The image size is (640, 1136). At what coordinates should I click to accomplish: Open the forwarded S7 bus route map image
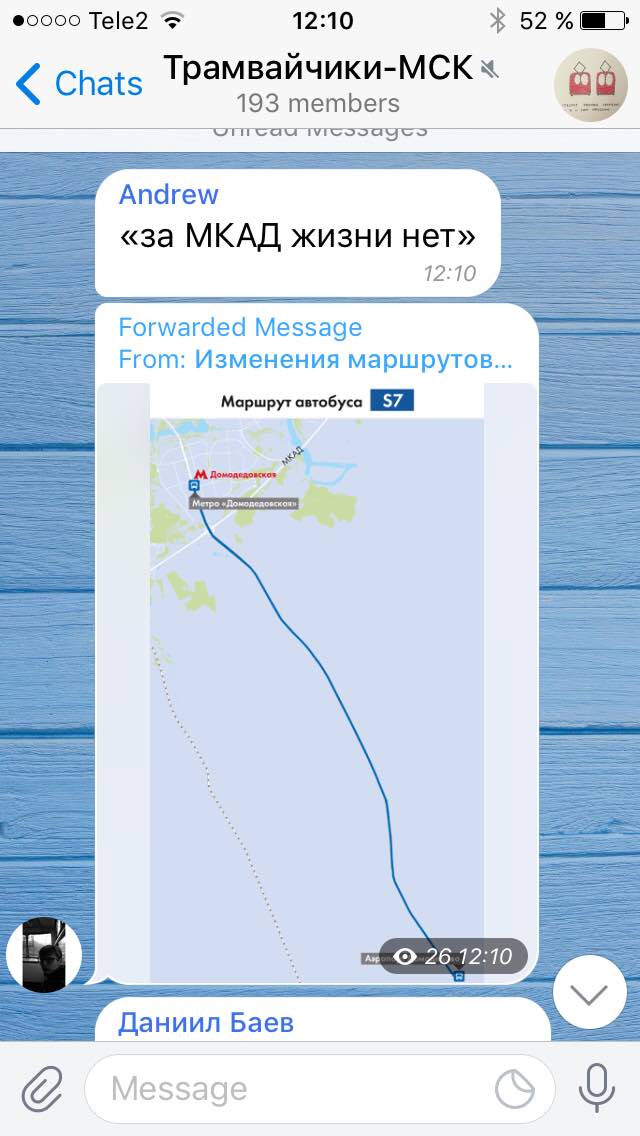coord(317,682)
